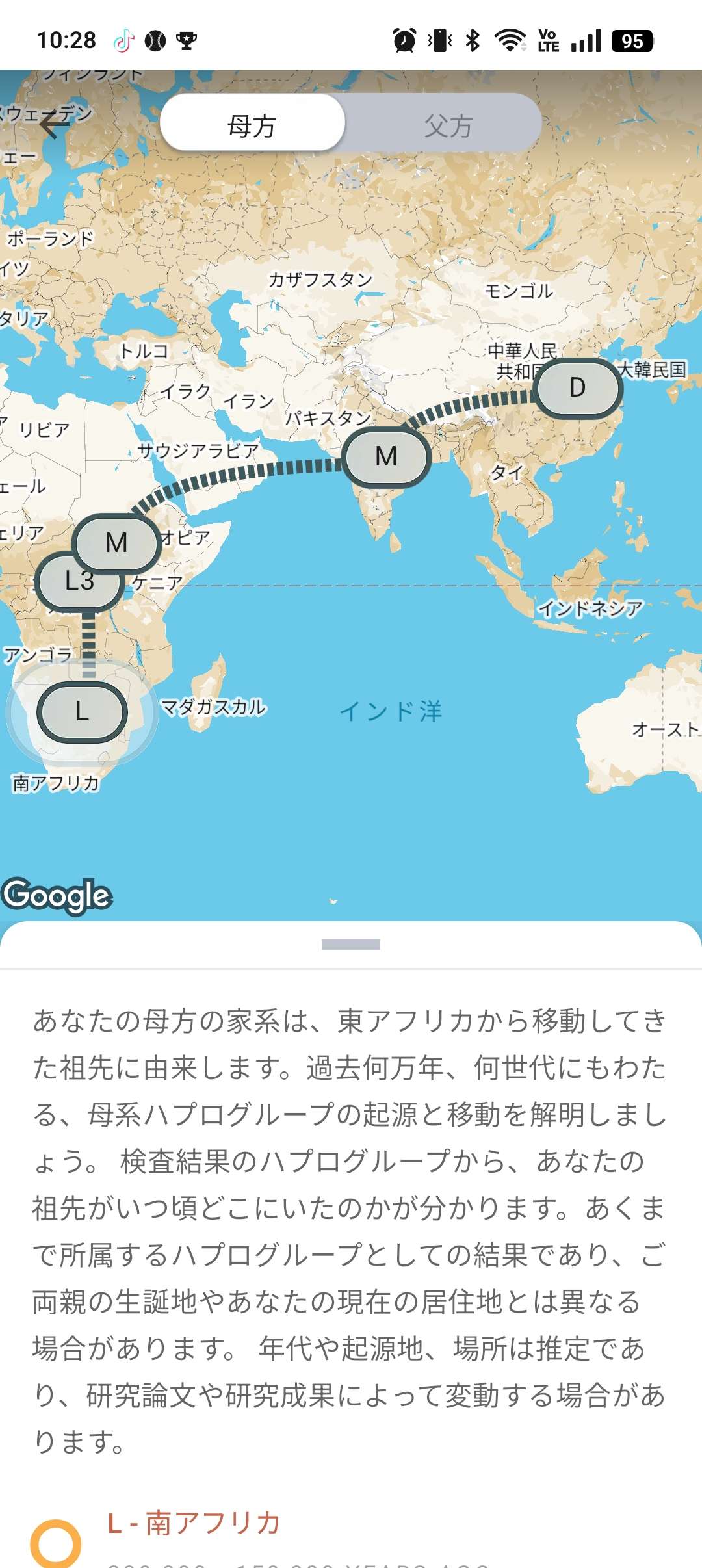
Task: Tap the M marker over India
Action: tap(386, 456)
